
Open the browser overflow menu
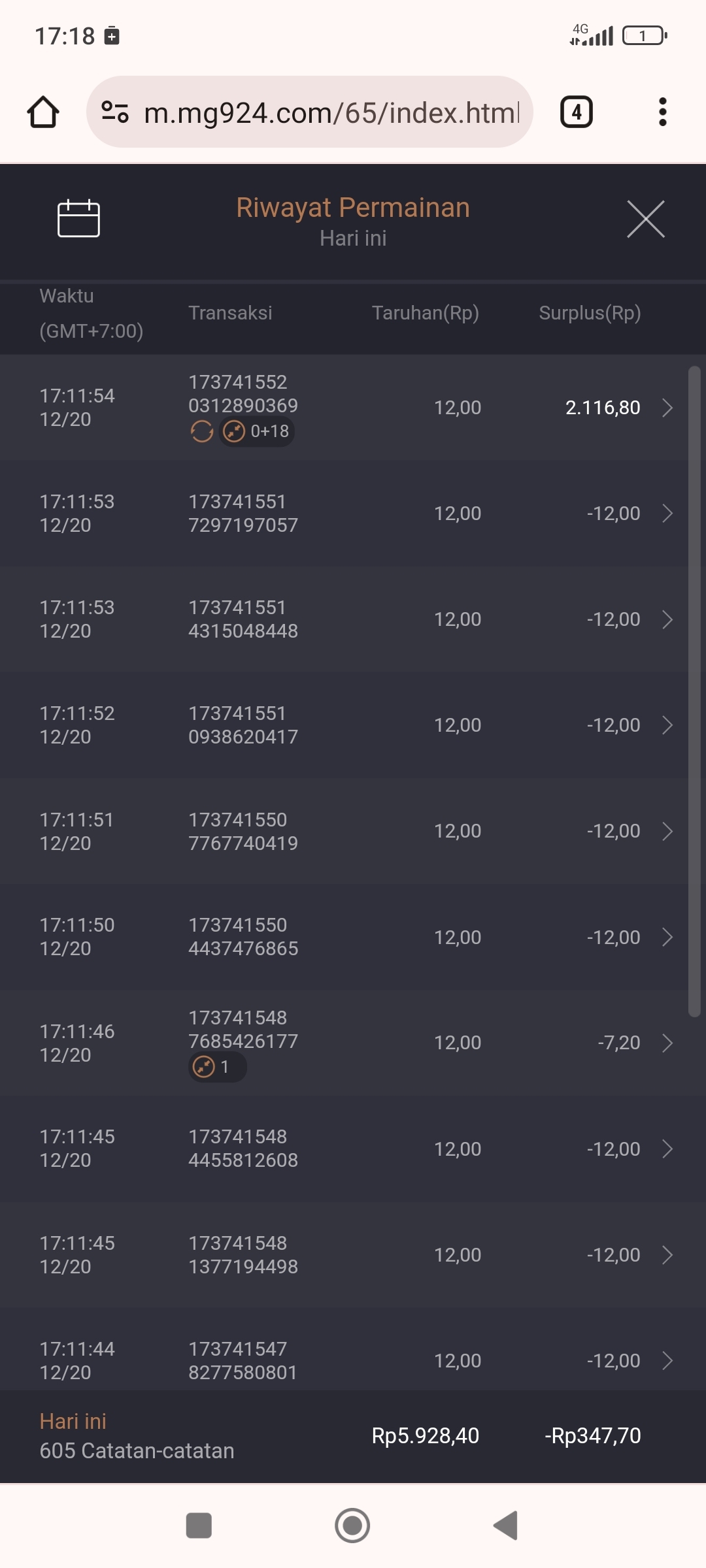(662, 112)
